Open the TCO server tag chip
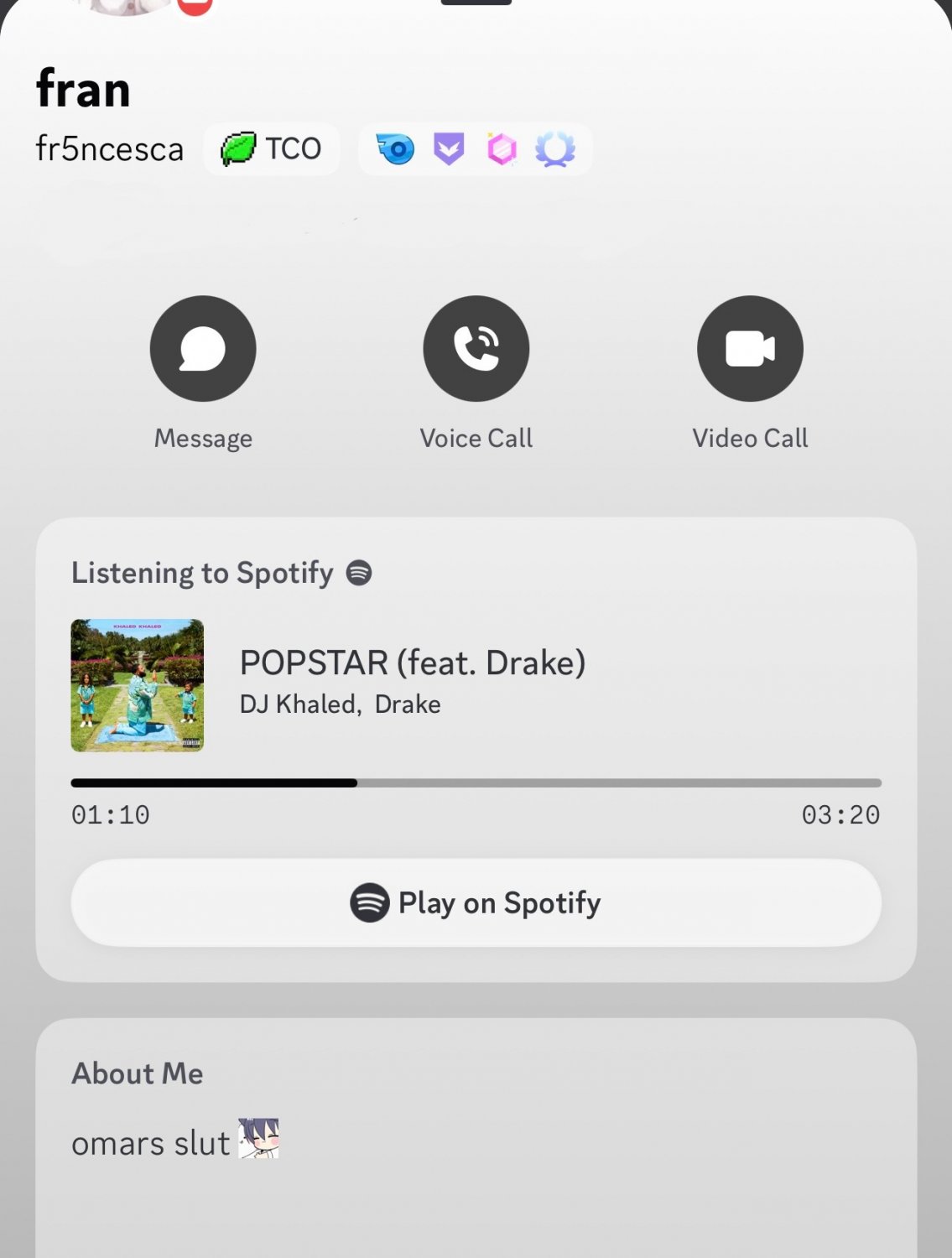 tap(272, 149)
